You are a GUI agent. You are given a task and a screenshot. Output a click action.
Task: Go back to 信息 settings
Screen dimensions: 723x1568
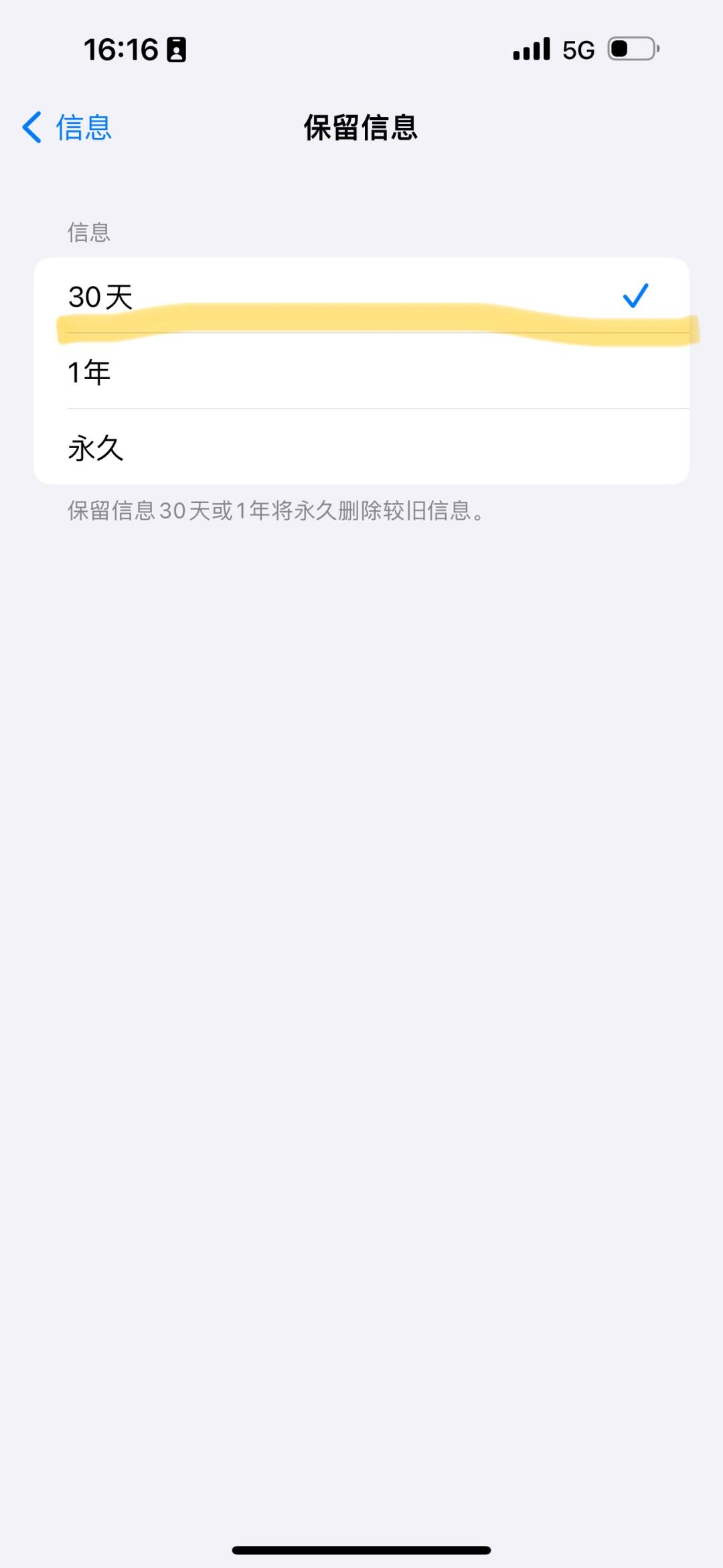pyautogui.click(x=67, y=127)
